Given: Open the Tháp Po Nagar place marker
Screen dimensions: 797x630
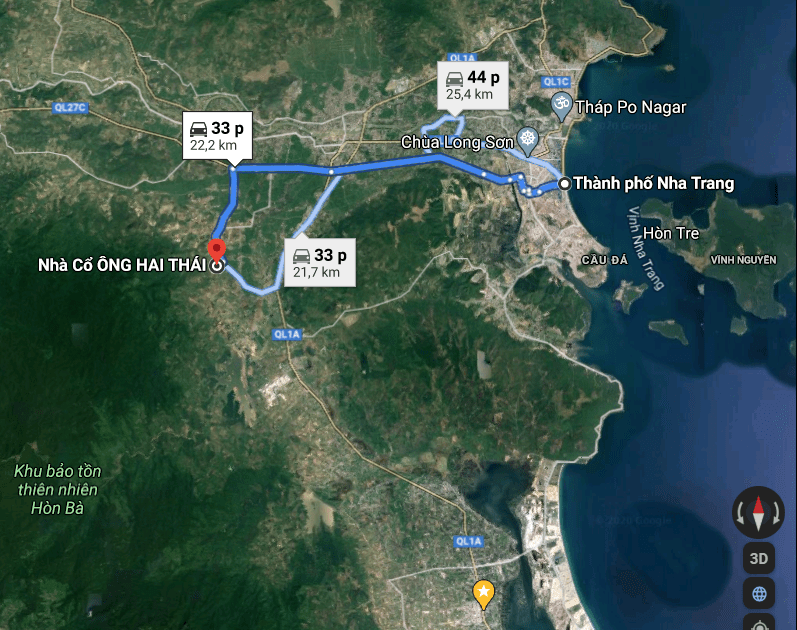Looking at the screenshot, I should pyautogui.click(x=562, y=104).
